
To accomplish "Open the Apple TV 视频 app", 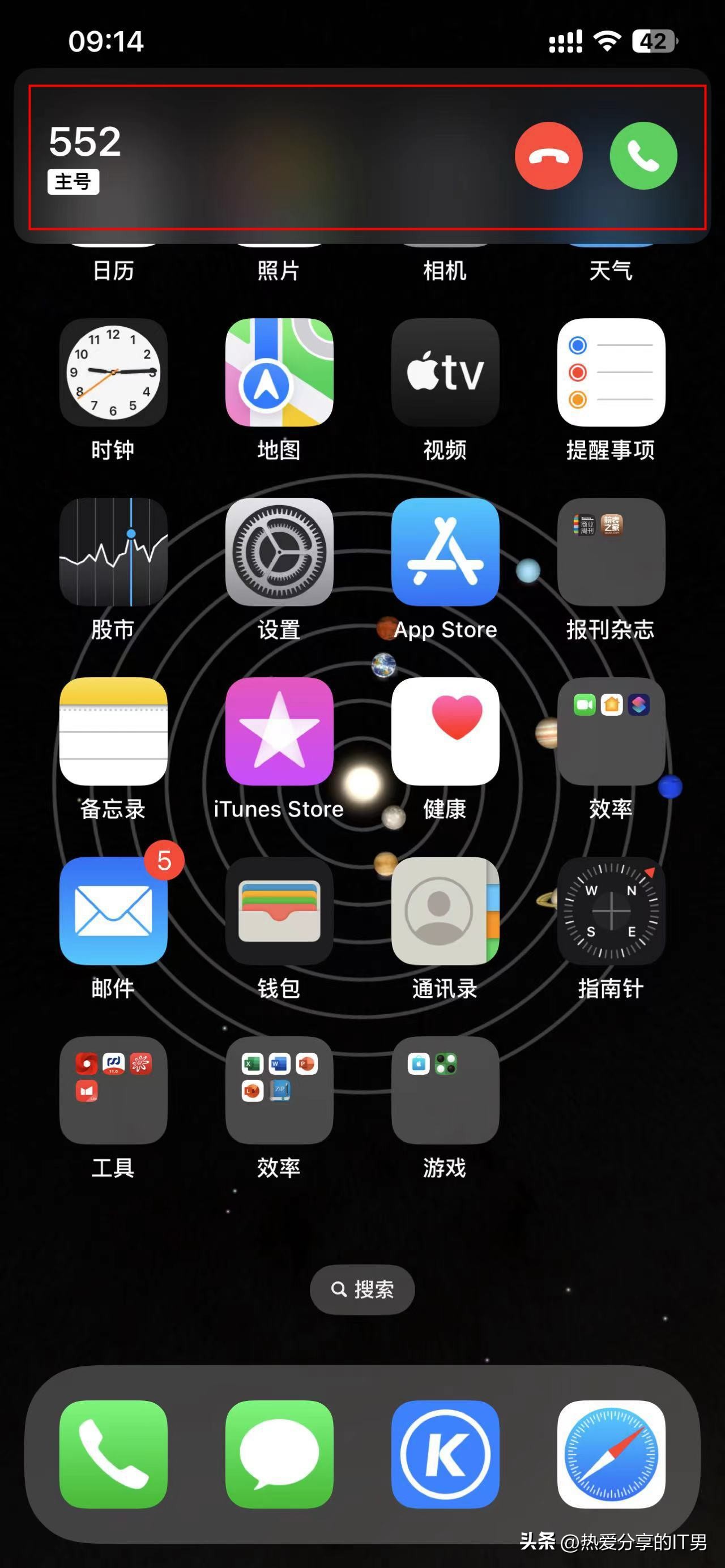I will coord(445,372).
